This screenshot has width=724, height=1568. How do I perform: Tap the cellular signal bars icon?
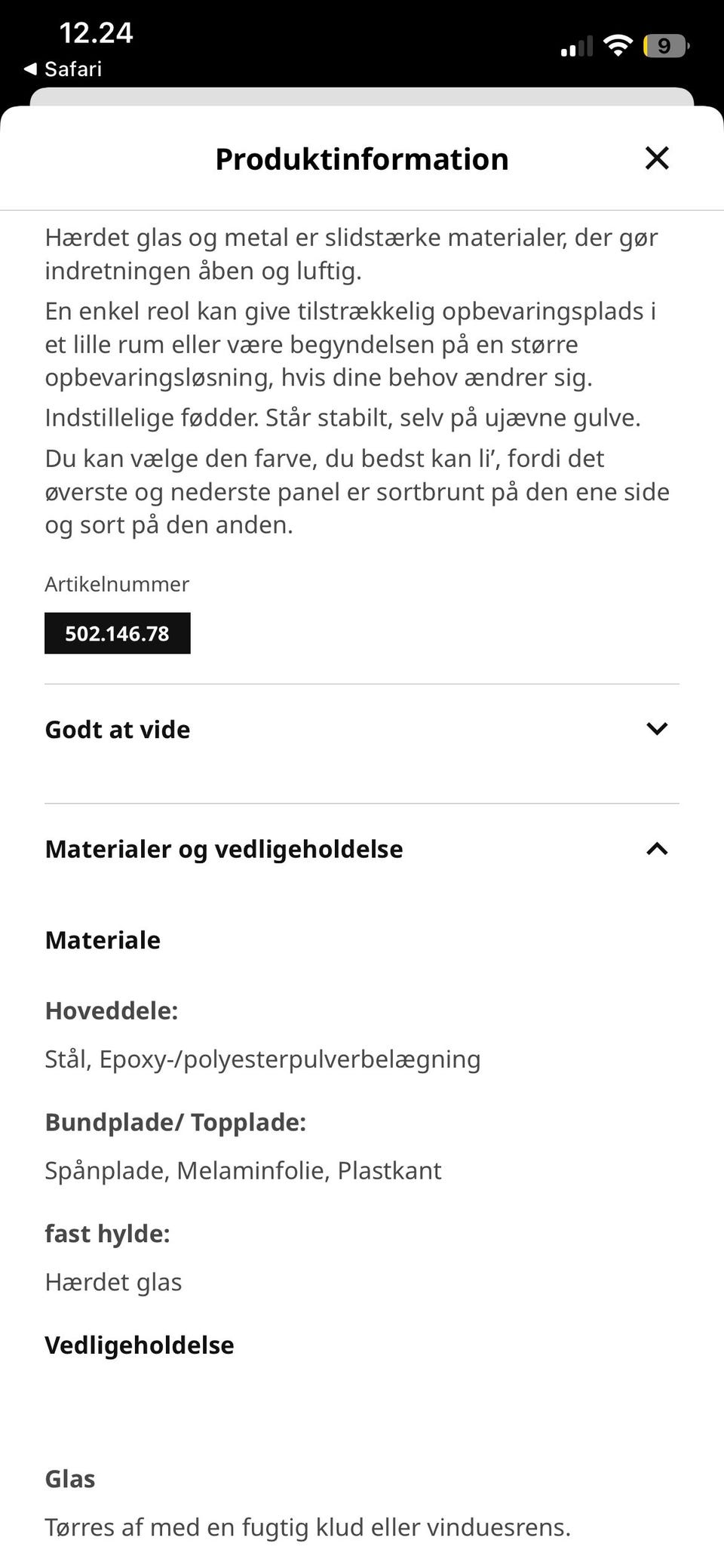tap(578, 45)
